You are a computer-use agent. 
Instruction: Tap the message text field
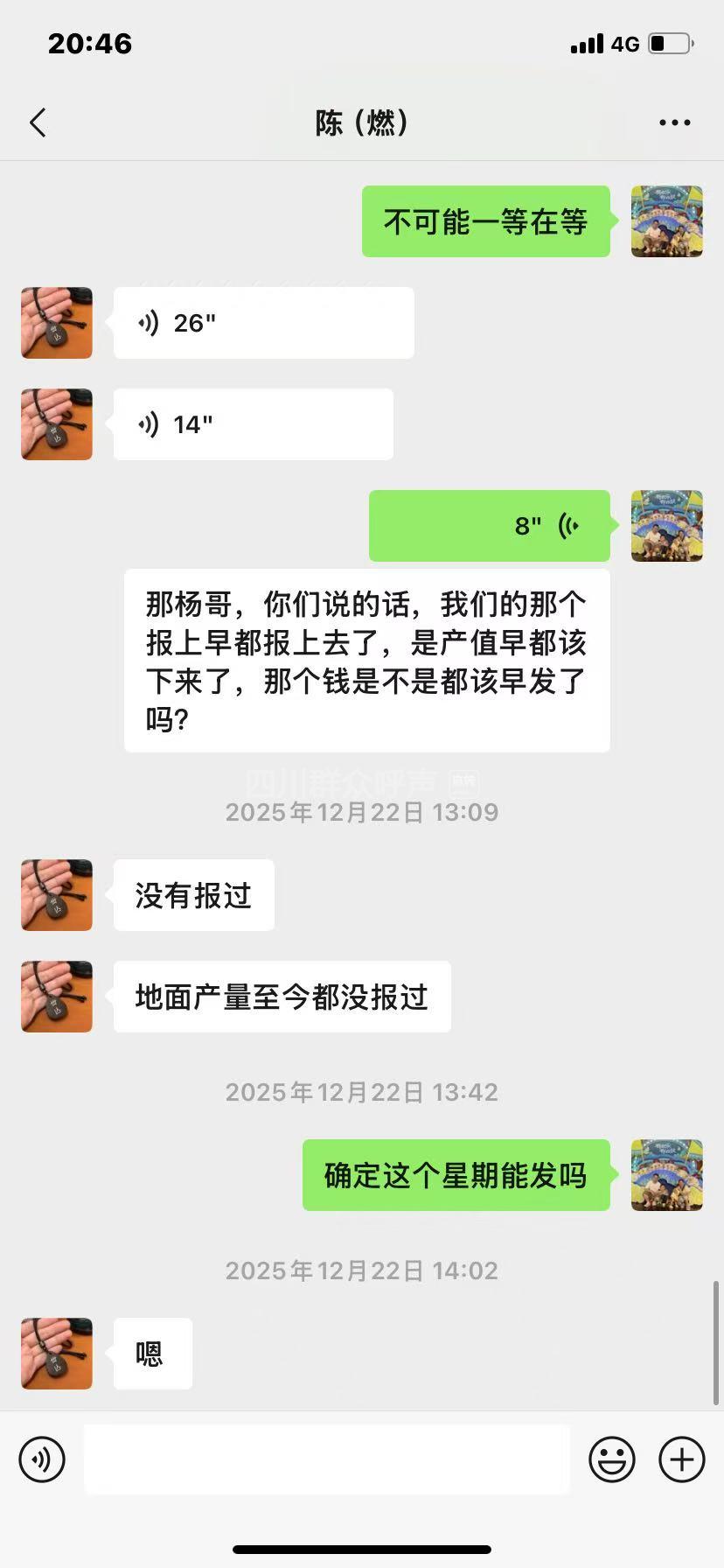pos(327,1459)
